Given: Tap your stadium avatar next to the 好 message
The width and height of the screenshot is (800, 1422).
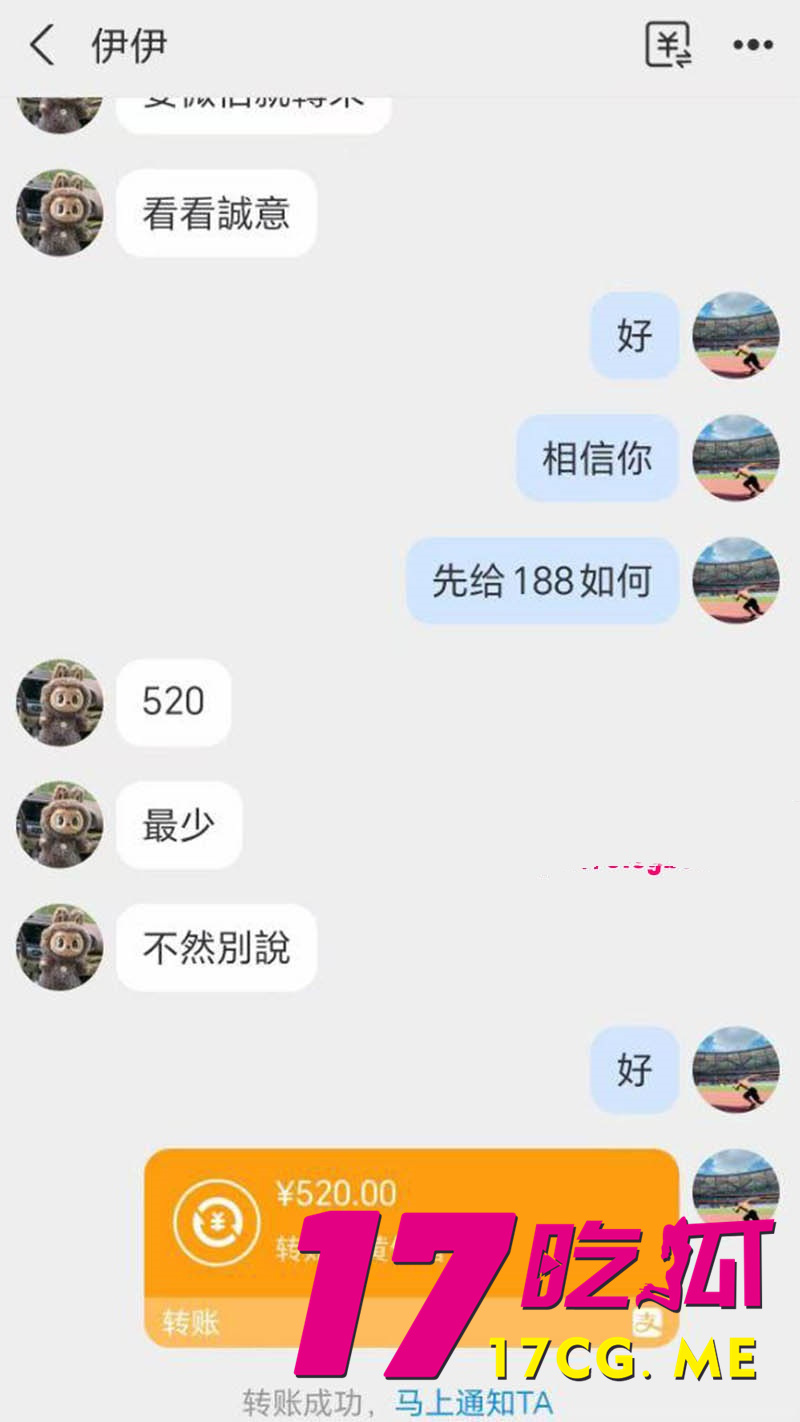Looking at the screenshot, I should coord(736,336).
